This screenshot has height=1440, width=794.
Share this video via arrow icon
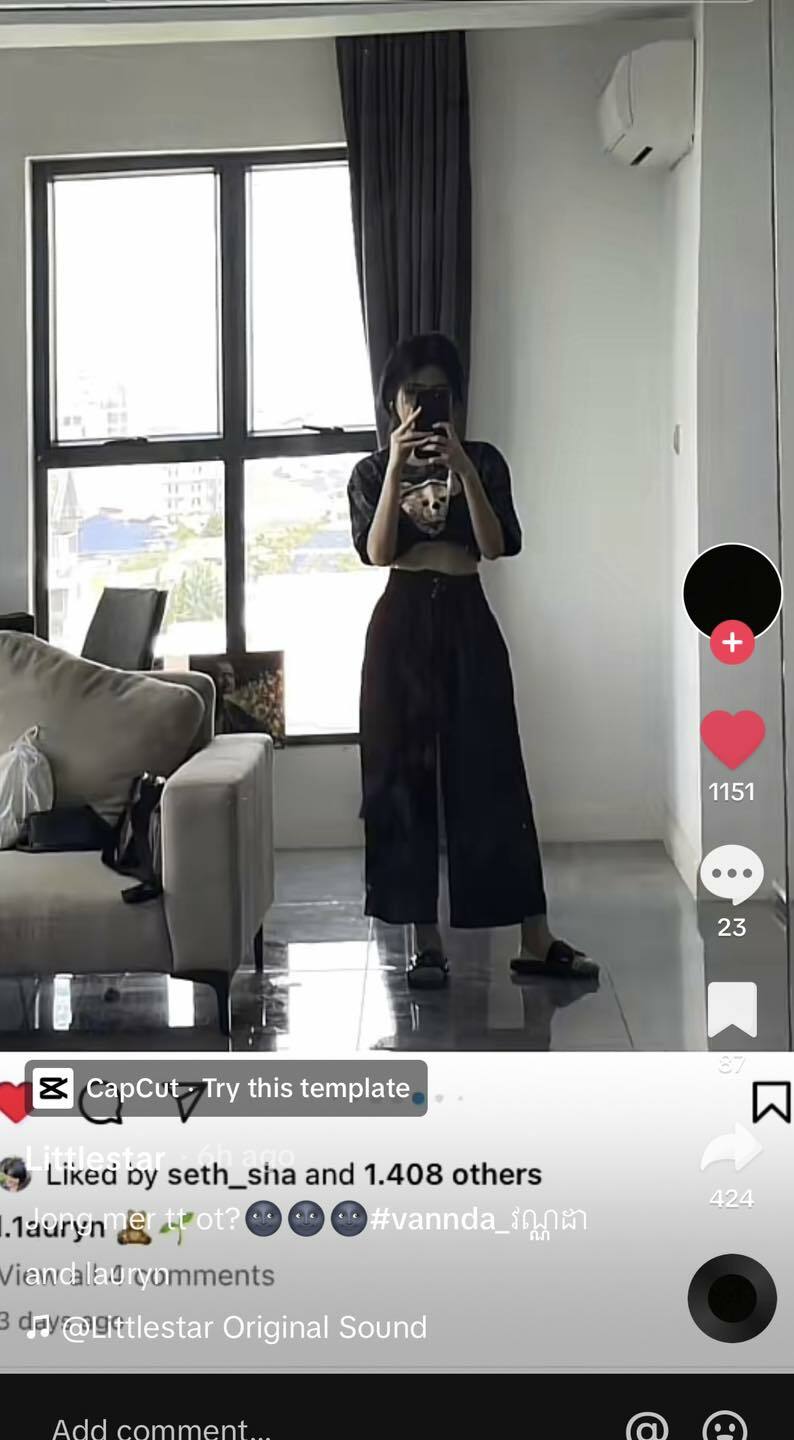pos(731,1150)
